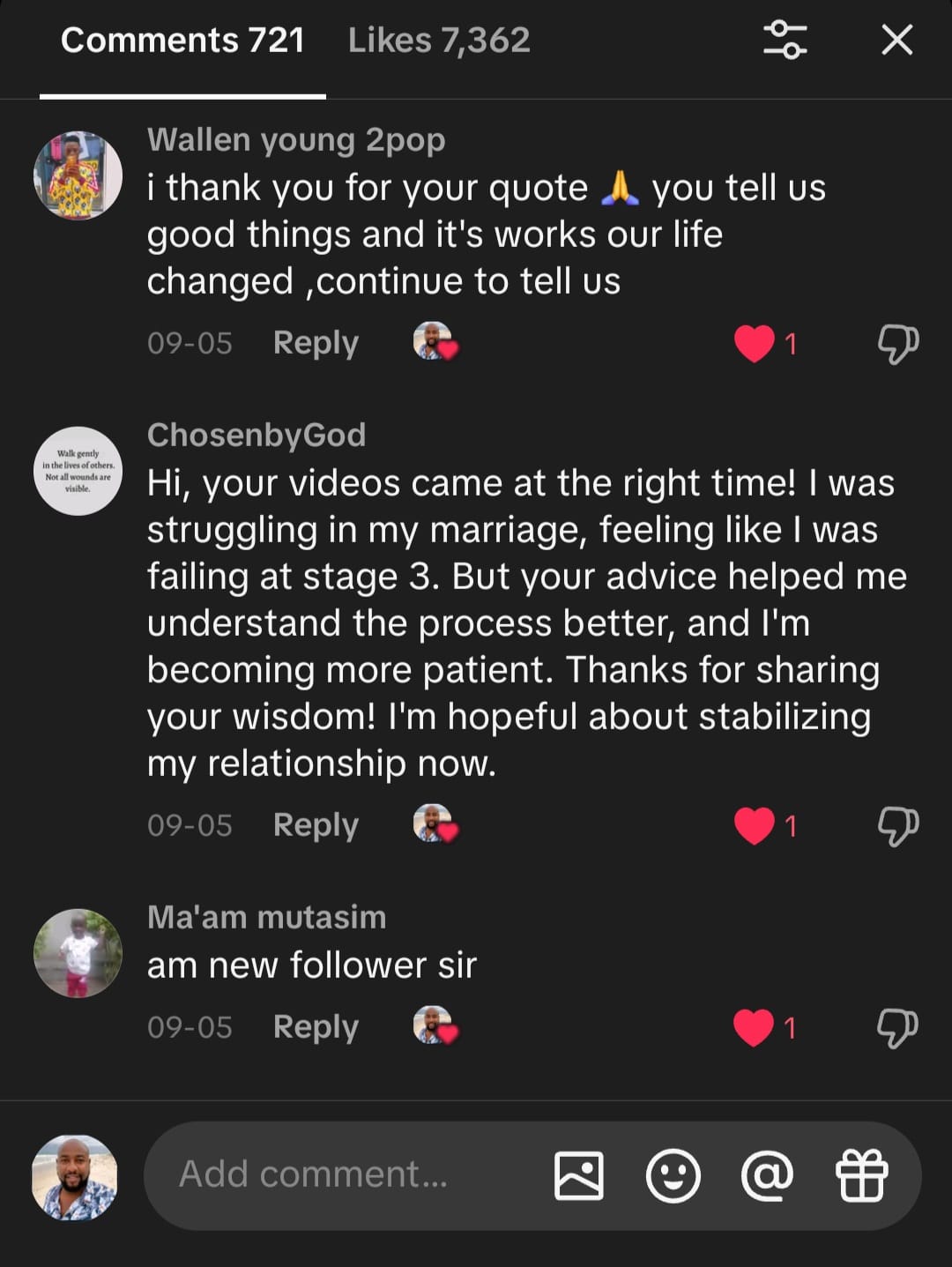This screenshot has width=952, height=1267.
Task: Dislike Wallen young 2pop's comment
Action: 897,343
